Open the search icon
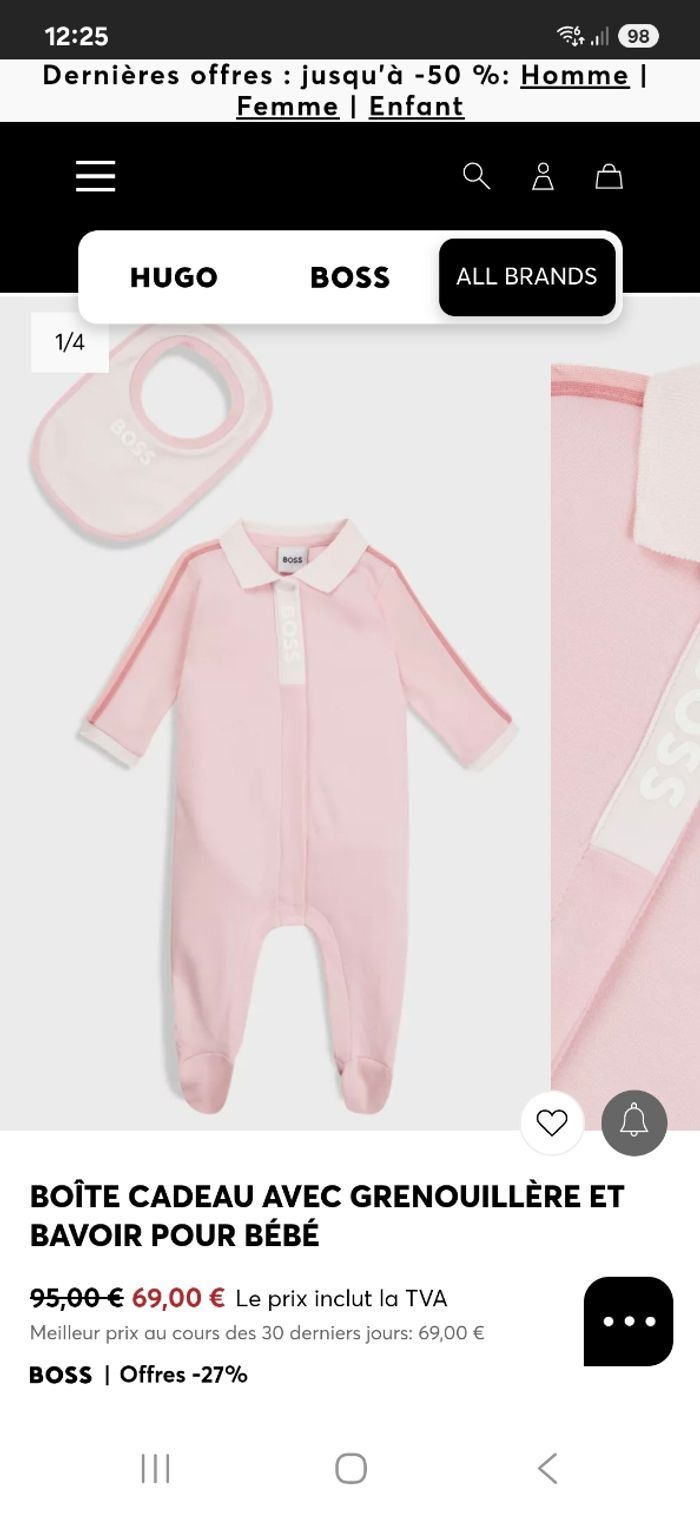700x1517 pixels. pos(476,176)
